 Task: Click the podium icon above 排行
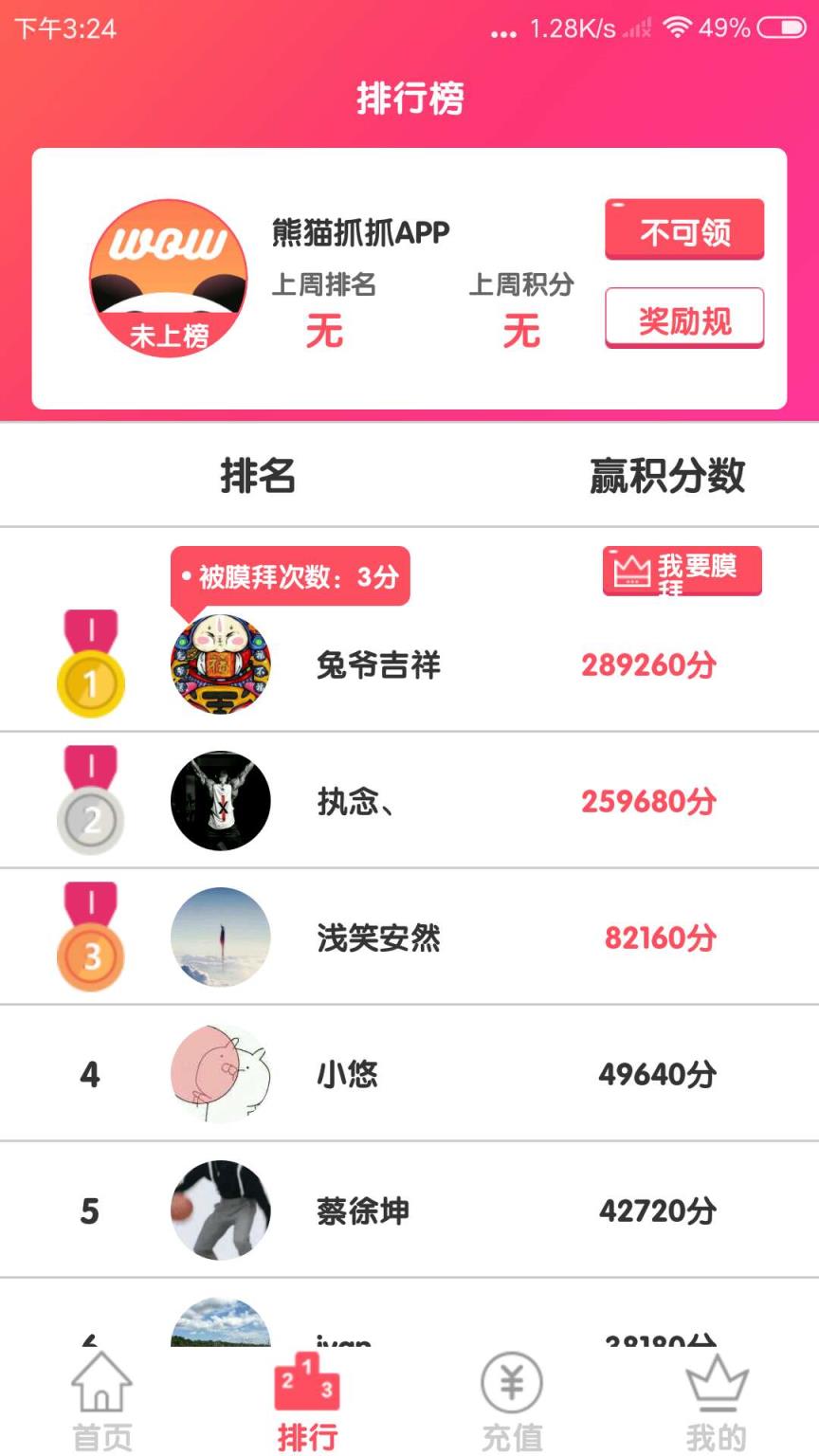pyautogui.click(x=307, y=1388)
